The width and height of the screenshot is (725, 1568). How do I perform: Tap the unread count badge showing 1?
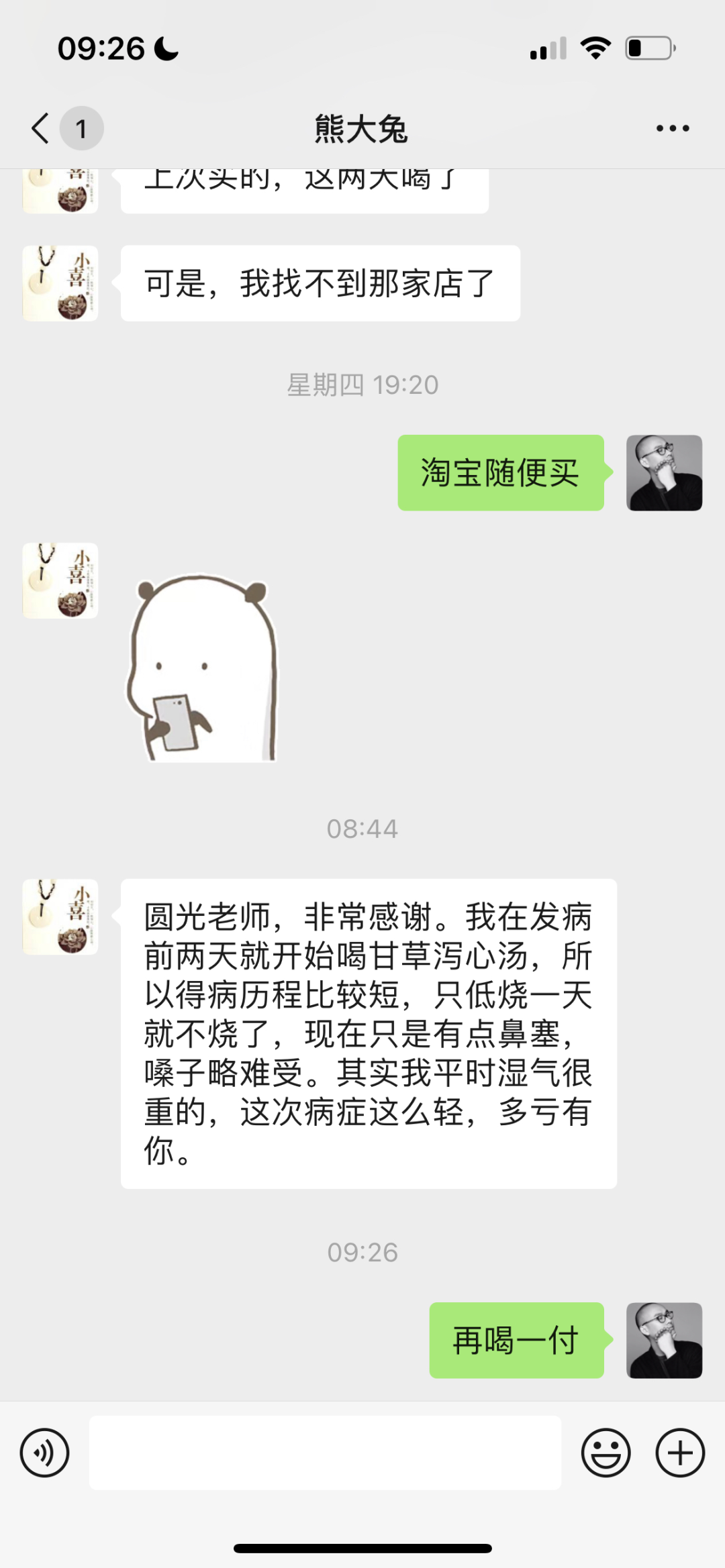pos(81,127)
